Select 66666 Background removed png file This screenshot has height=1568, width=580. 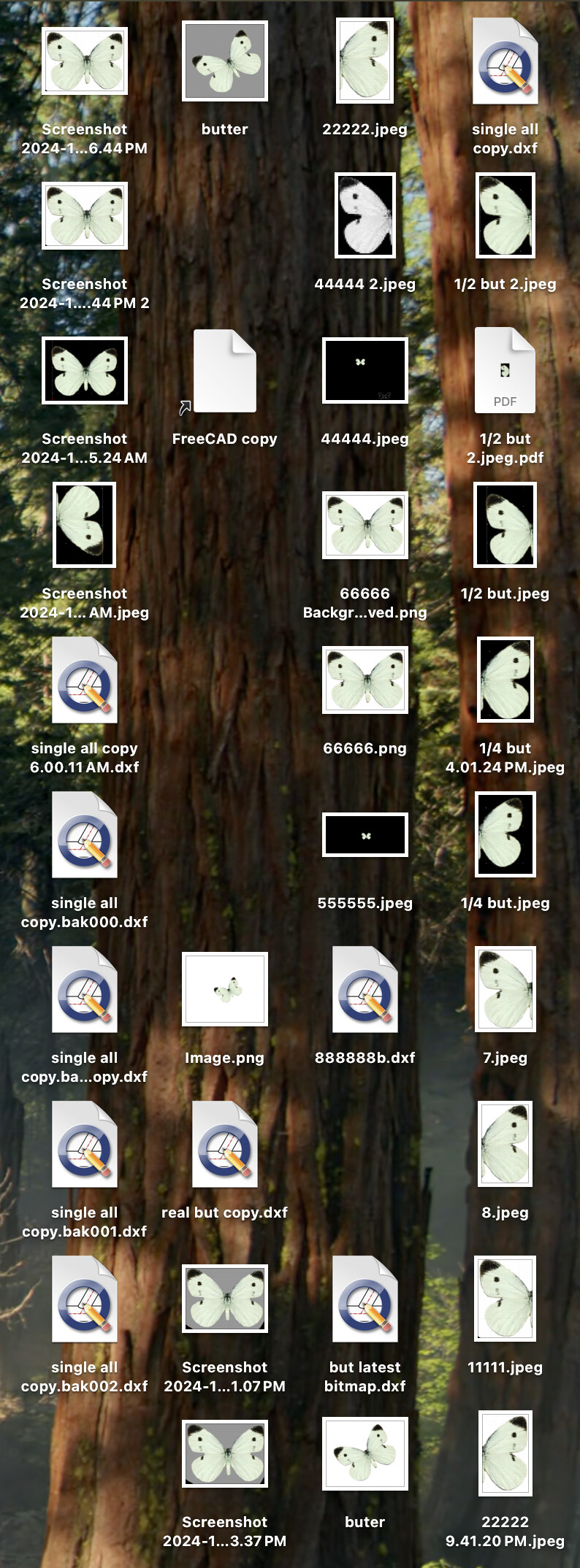[365, 526]
